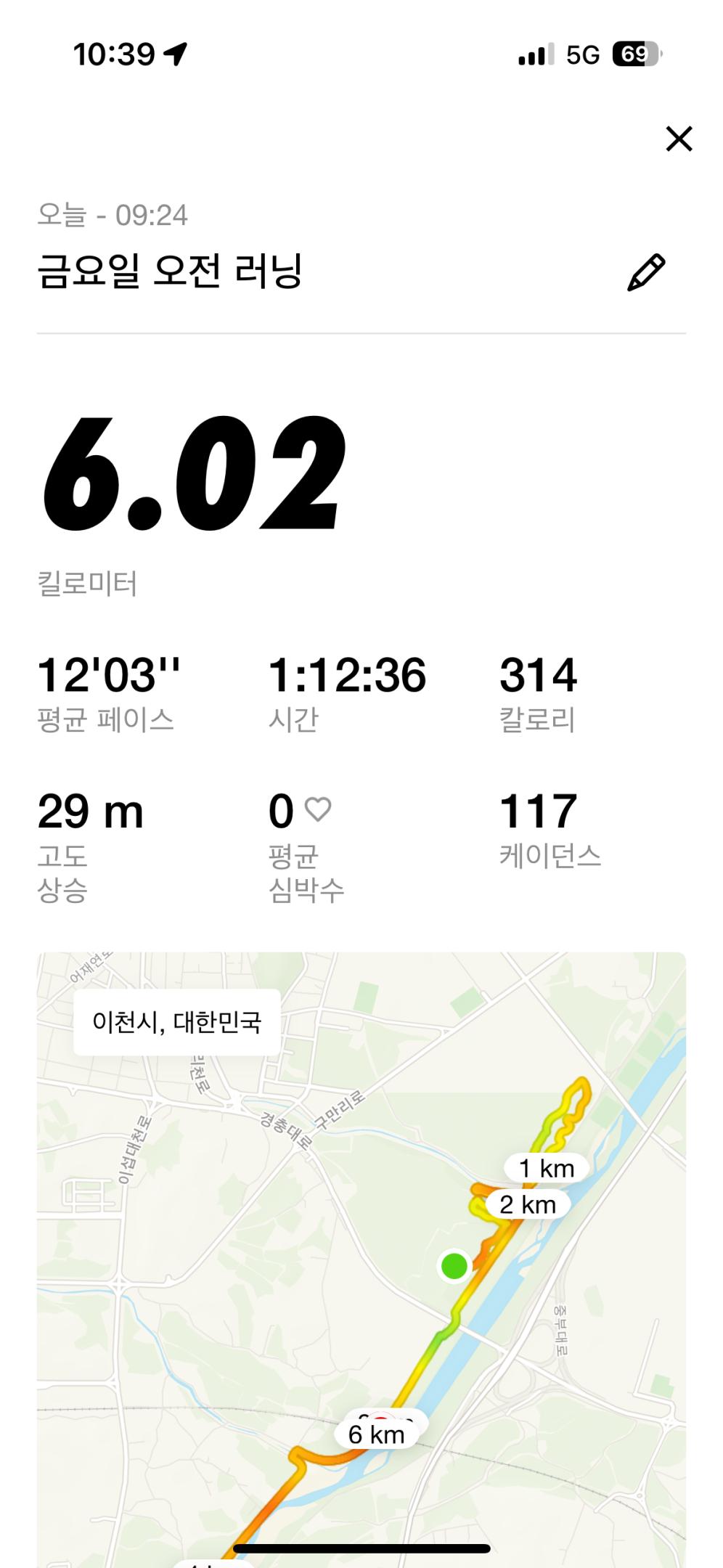Tap the timestamp 오늘 - 09:24
Viewport: 723px width, 1568px height.
(x=113, y=213)
